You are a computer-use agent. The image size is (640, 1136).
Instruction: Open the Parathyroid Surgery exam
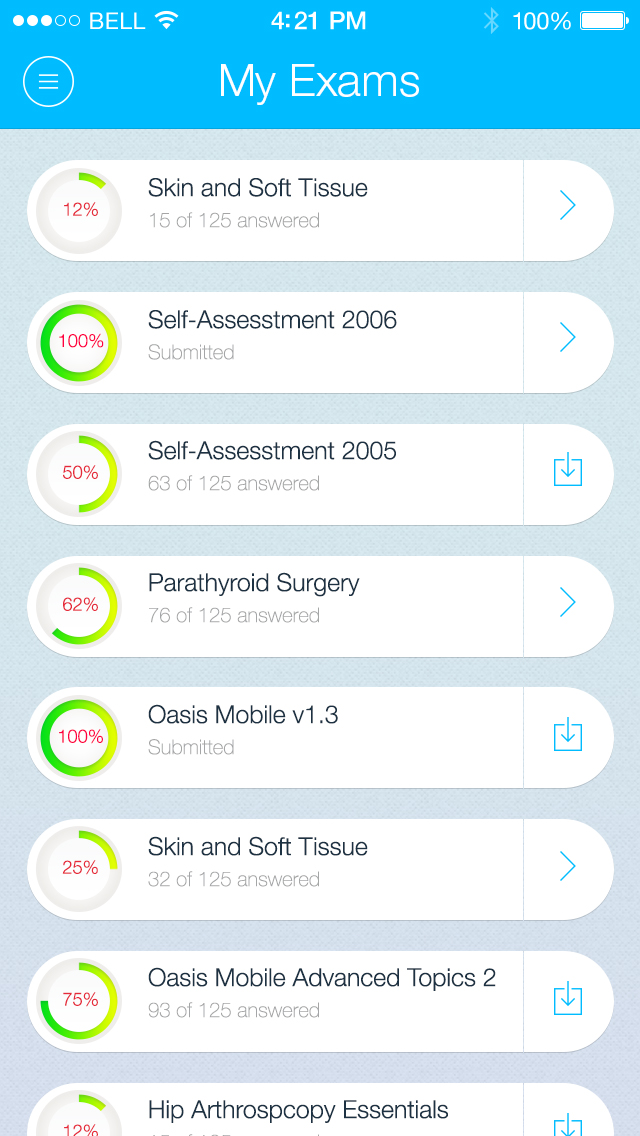(x=254, y=600)
